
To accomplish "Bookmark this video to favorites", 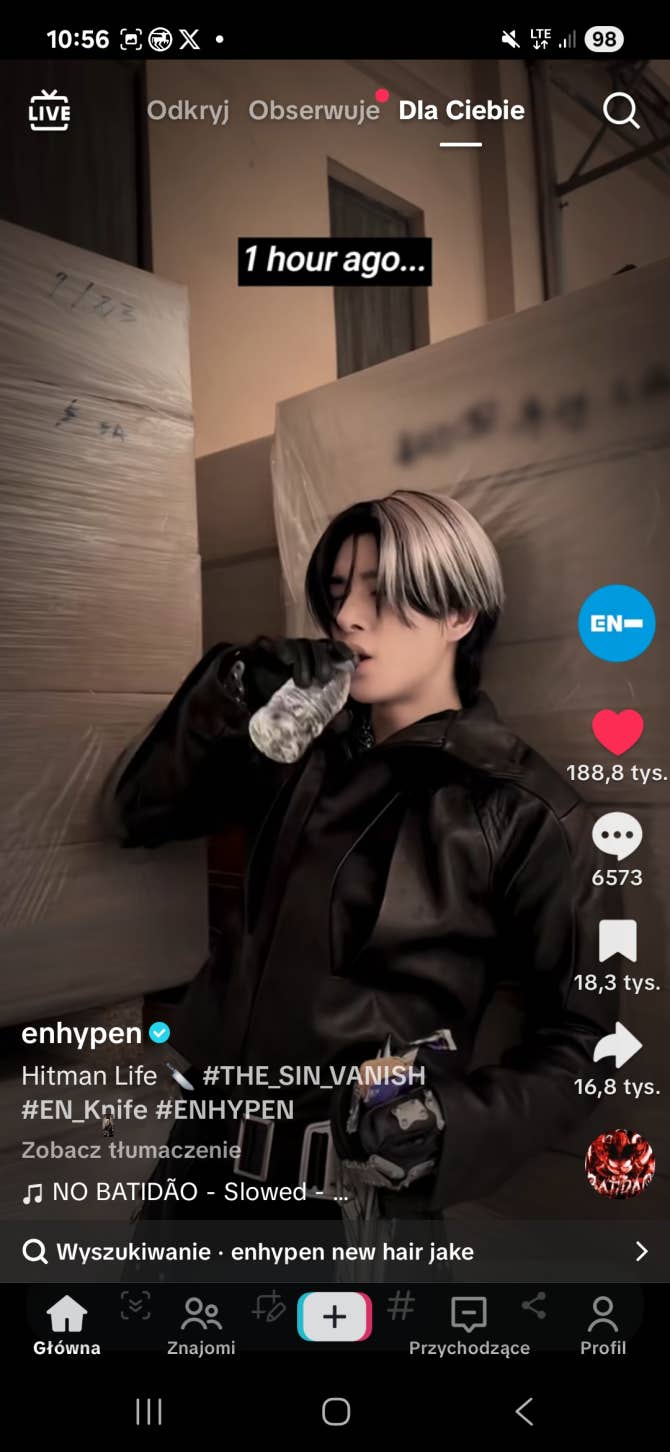I will pos(617,942).
